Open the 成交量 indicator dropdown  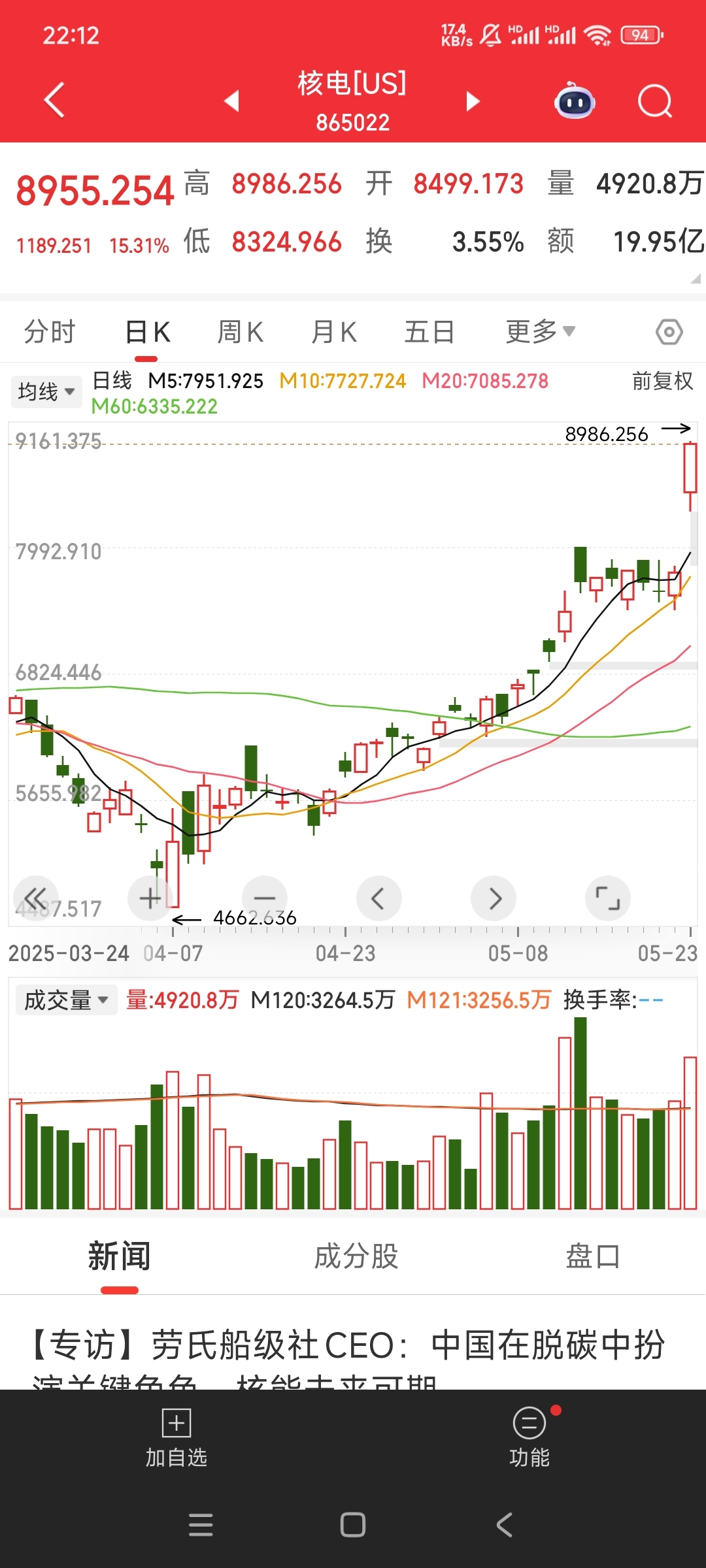click(x=65, y=1000)
